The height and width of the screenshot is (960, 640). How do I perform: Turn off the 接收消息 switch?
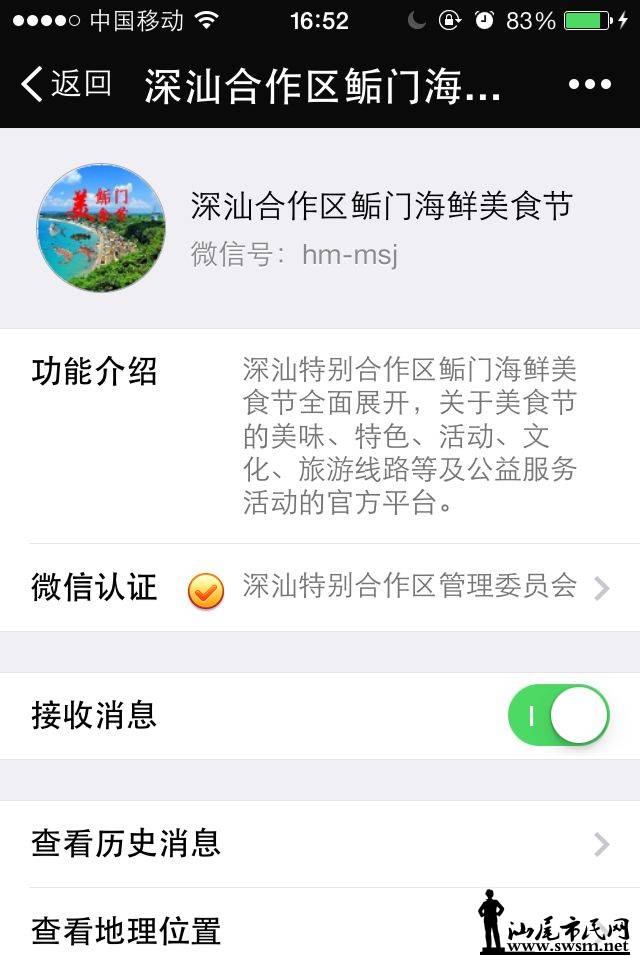(558, 716)
